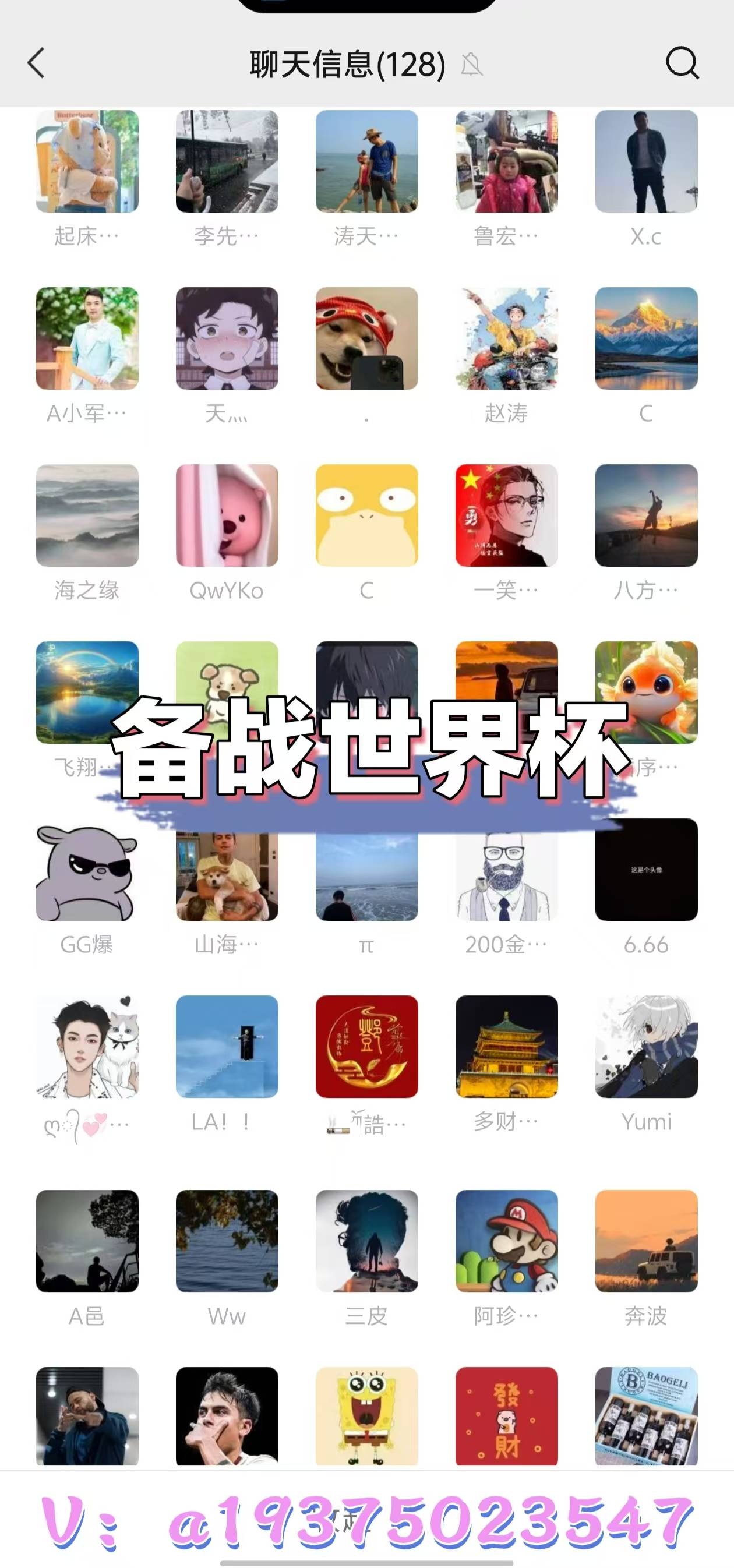Open member A邑's profile
This screenshot has height=1568, width=734.
[87, 1241]
